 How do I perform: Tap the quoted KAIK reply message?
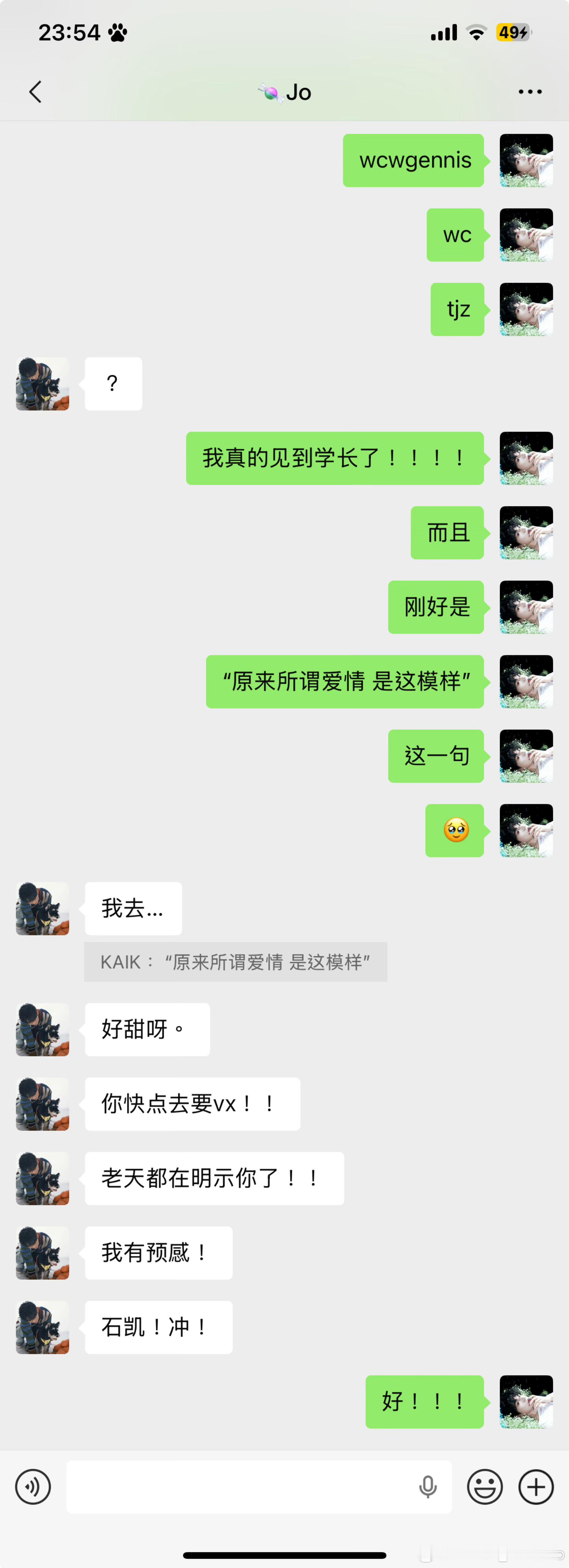pos(235,962)
